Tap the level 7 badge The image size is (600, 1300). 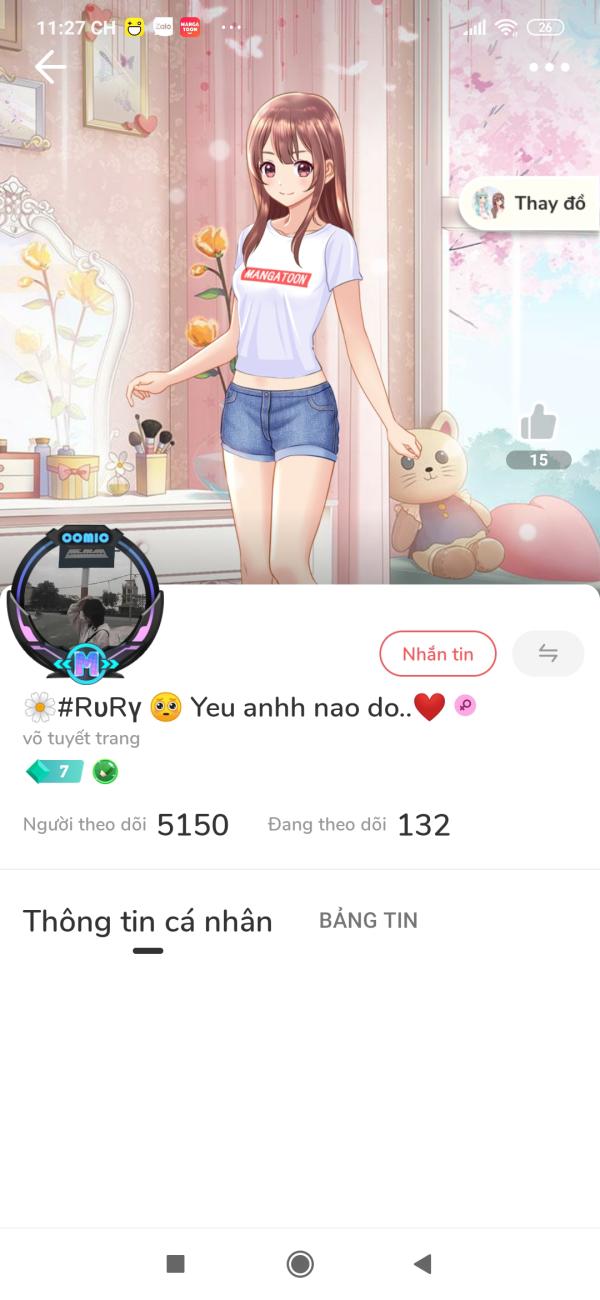(x=55, y=771)
